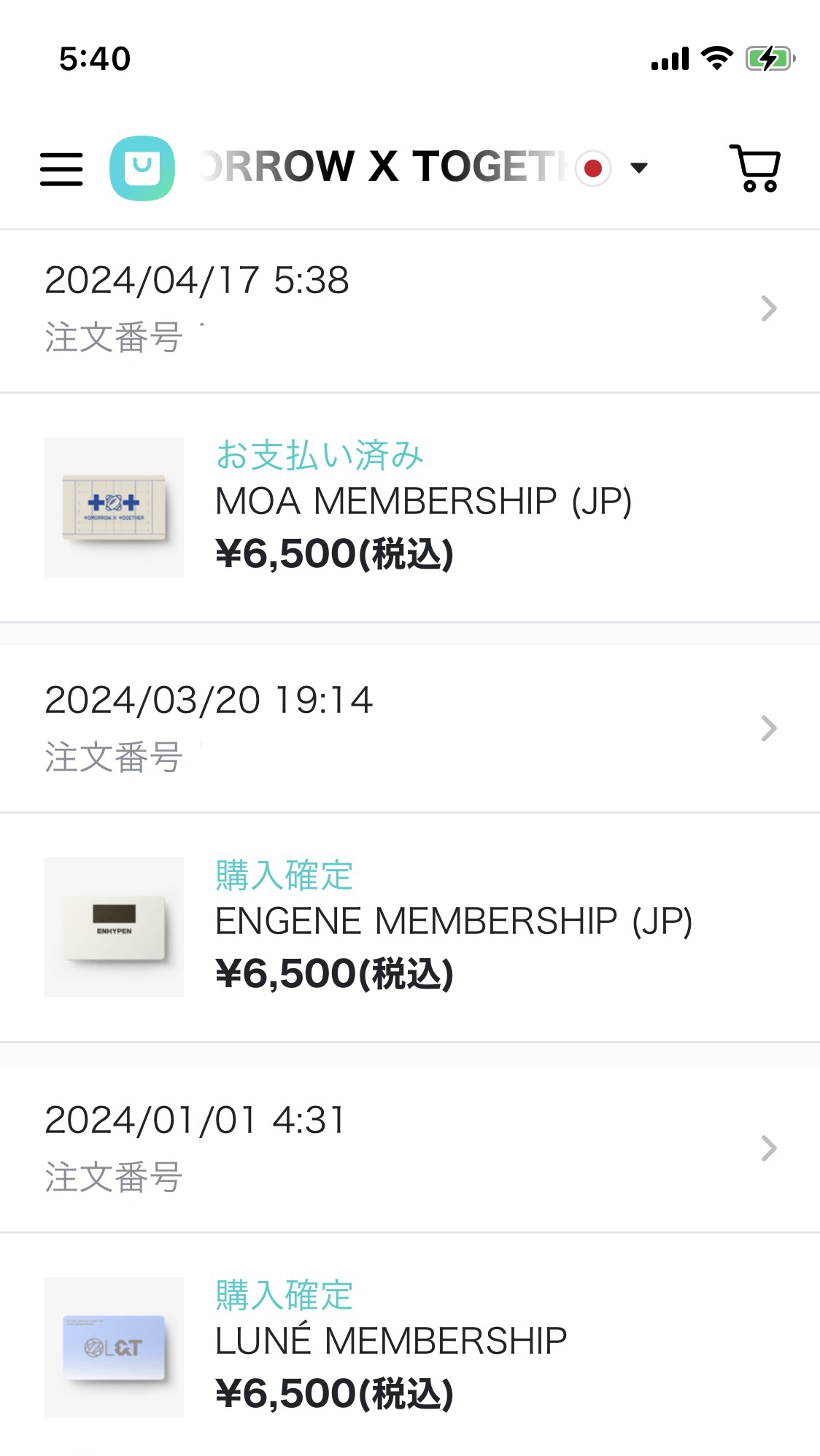This screenshot has width=820, height=1456.
Task: Open the hamburger menu
Action: pos(61,168)
